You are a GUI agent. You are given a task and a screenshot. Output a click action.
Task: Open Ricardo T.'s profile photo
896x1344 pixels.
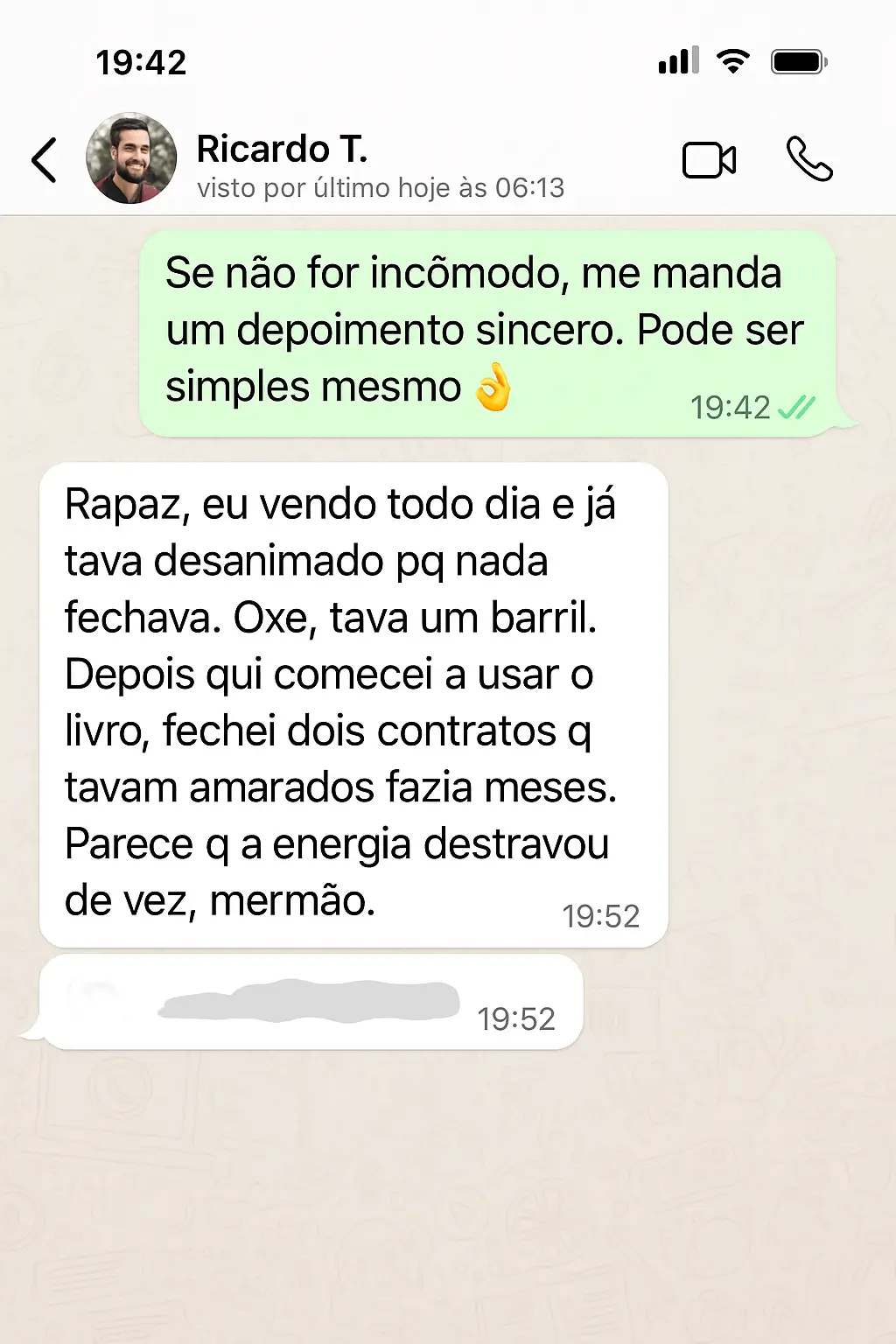point(131,158)
